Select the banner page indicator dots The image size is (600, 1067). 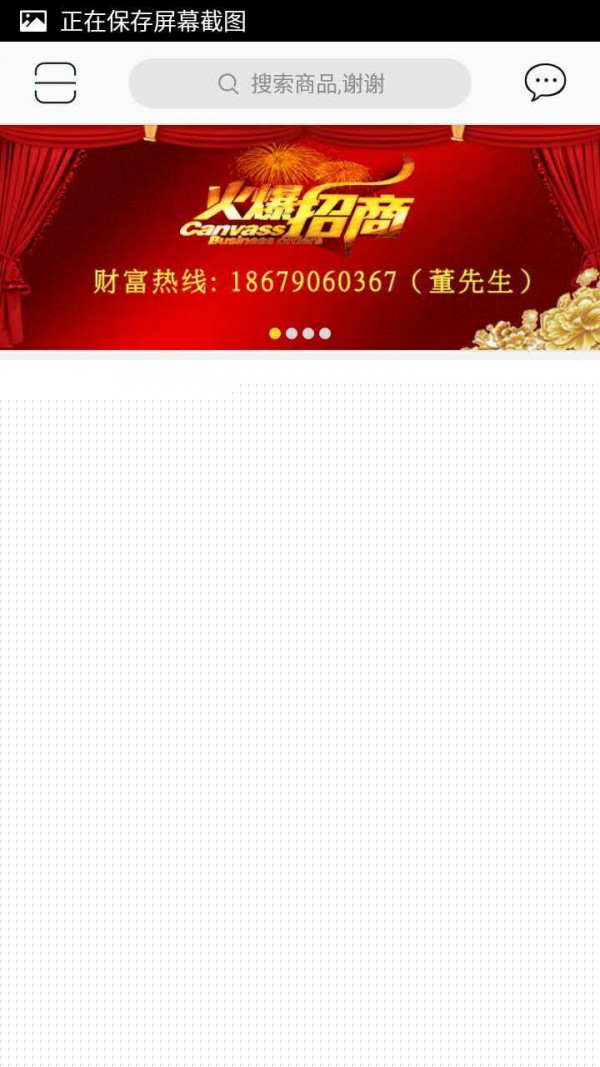pyautogui.click(x=300, y=333)
